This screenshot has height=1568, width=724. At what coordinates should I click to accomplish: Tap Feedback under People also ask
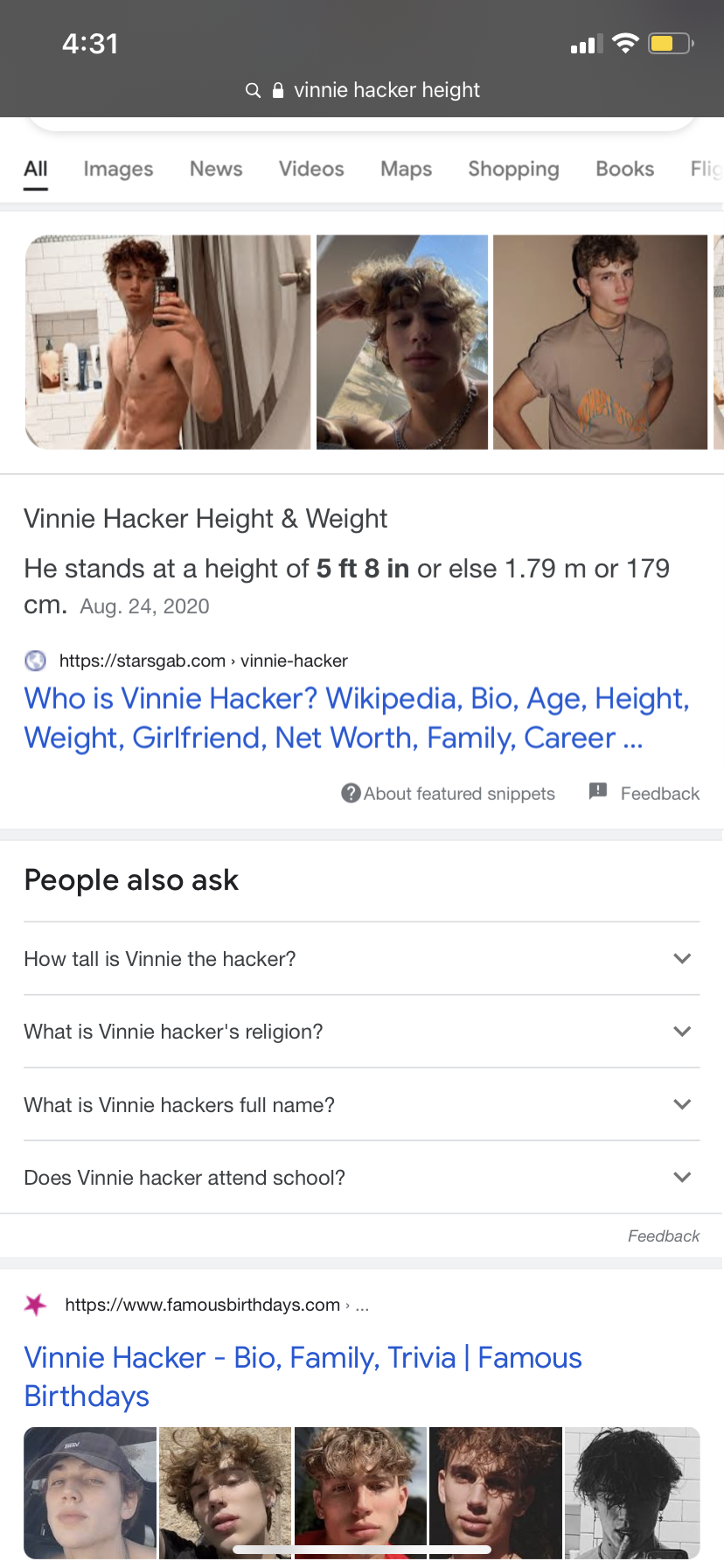(663, 1235)
